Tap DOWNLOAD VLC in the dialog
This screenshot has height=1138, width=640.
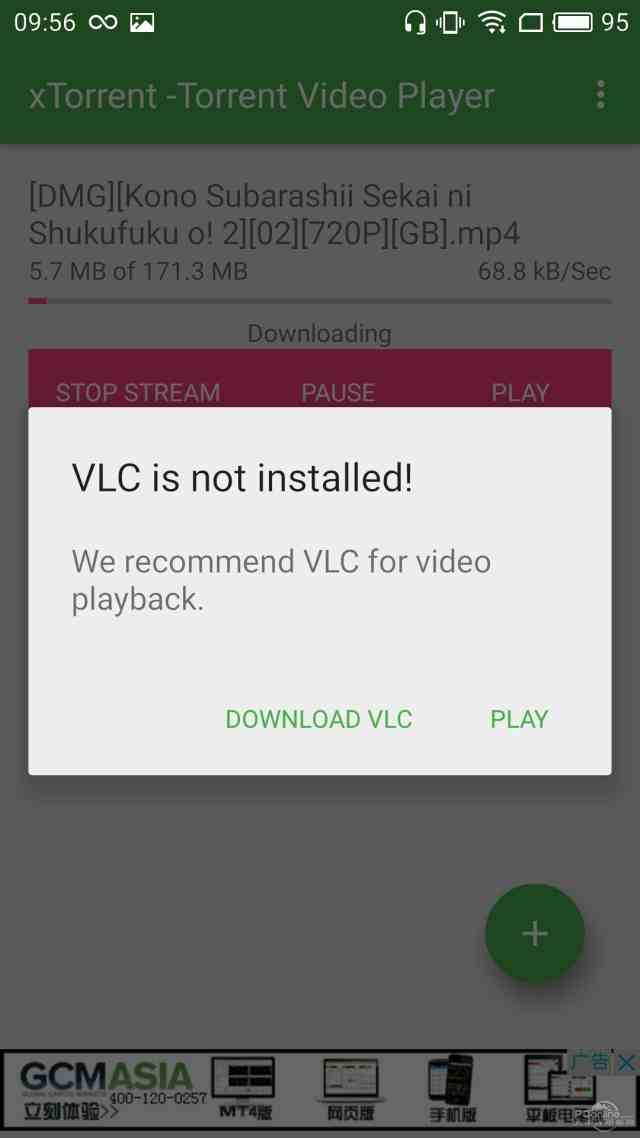click(x=319, y=719)
